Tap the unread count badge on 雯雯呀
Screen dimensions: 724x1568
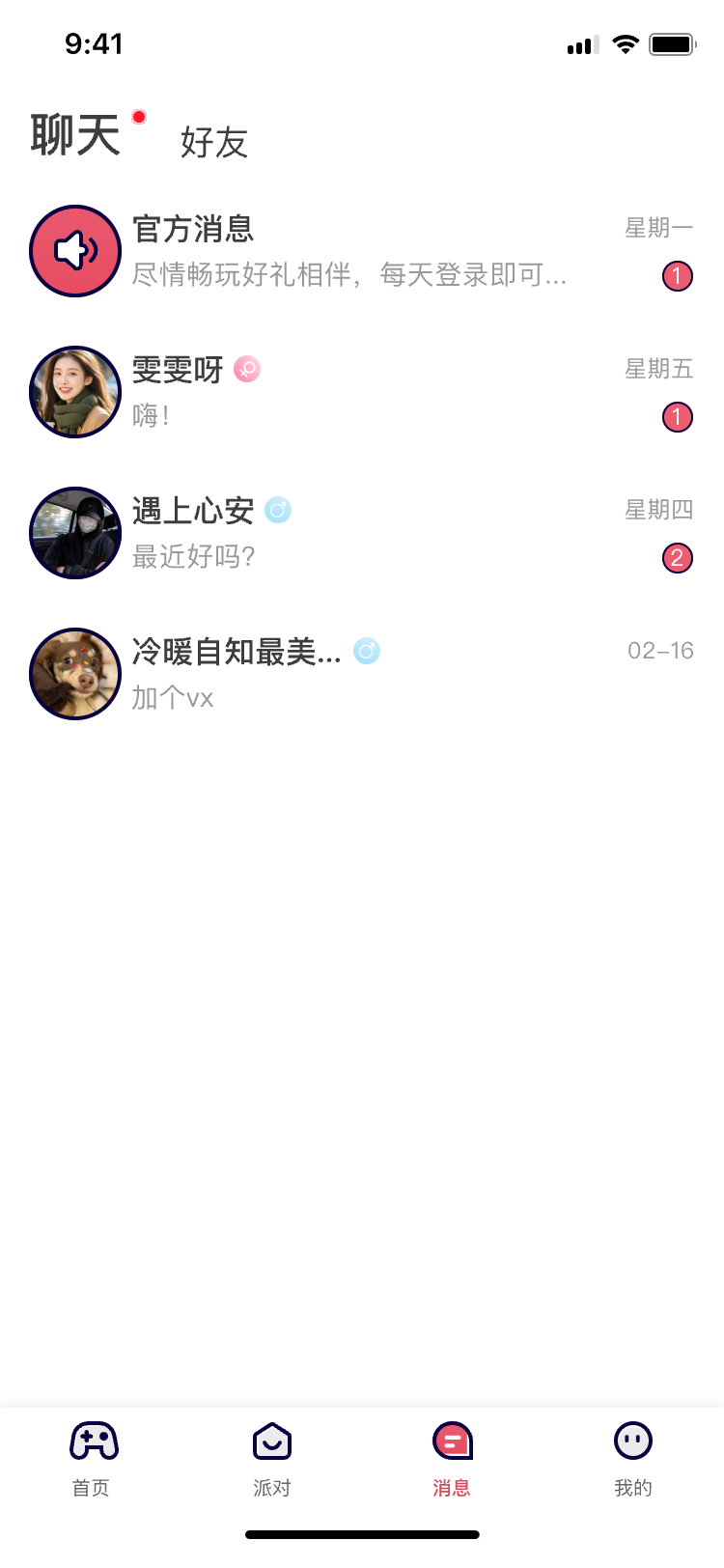click(678, 417)
